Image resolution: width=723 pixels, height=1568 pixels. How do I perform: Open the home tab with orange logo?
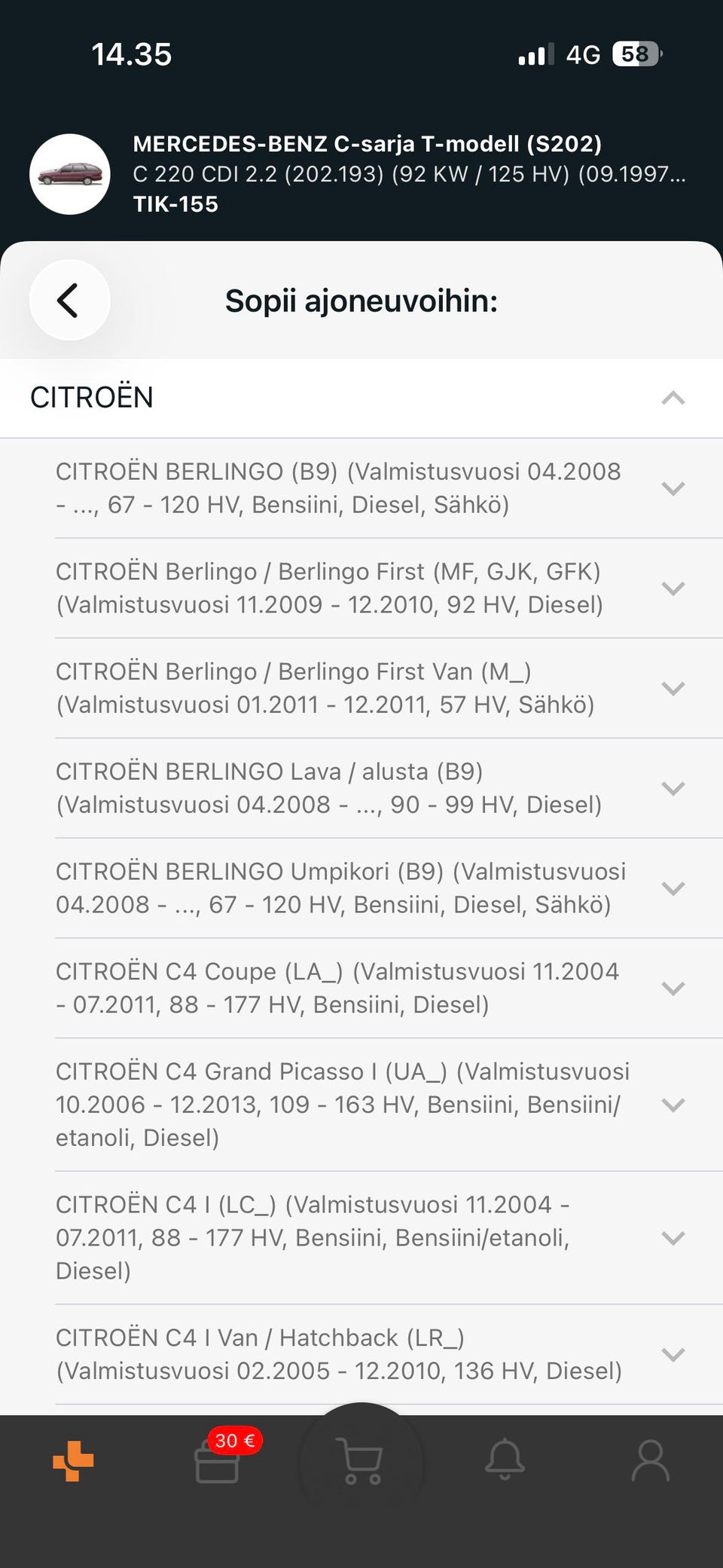[73, 1461]
